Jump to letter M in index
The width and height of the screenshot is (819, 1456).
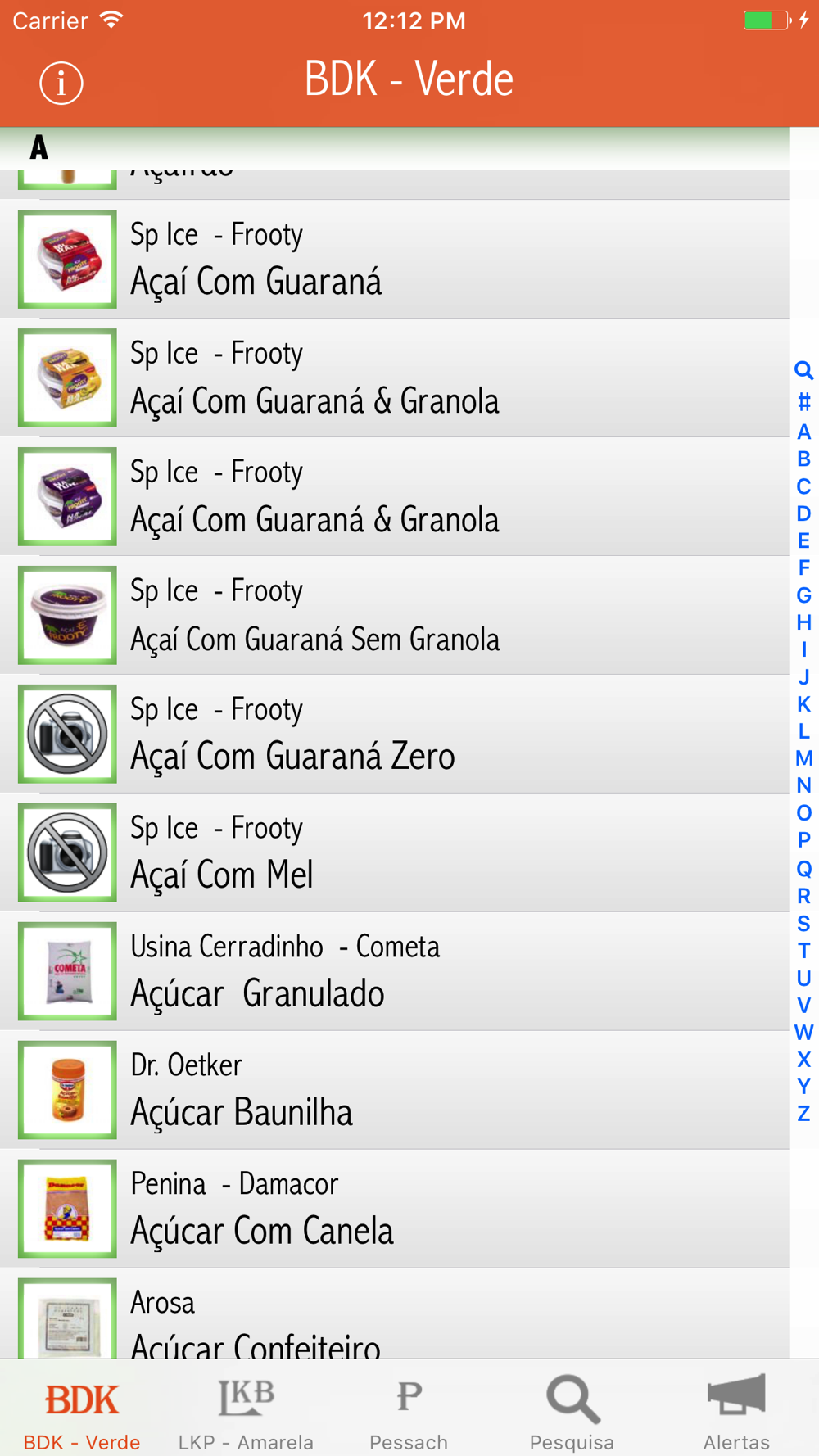803,758
